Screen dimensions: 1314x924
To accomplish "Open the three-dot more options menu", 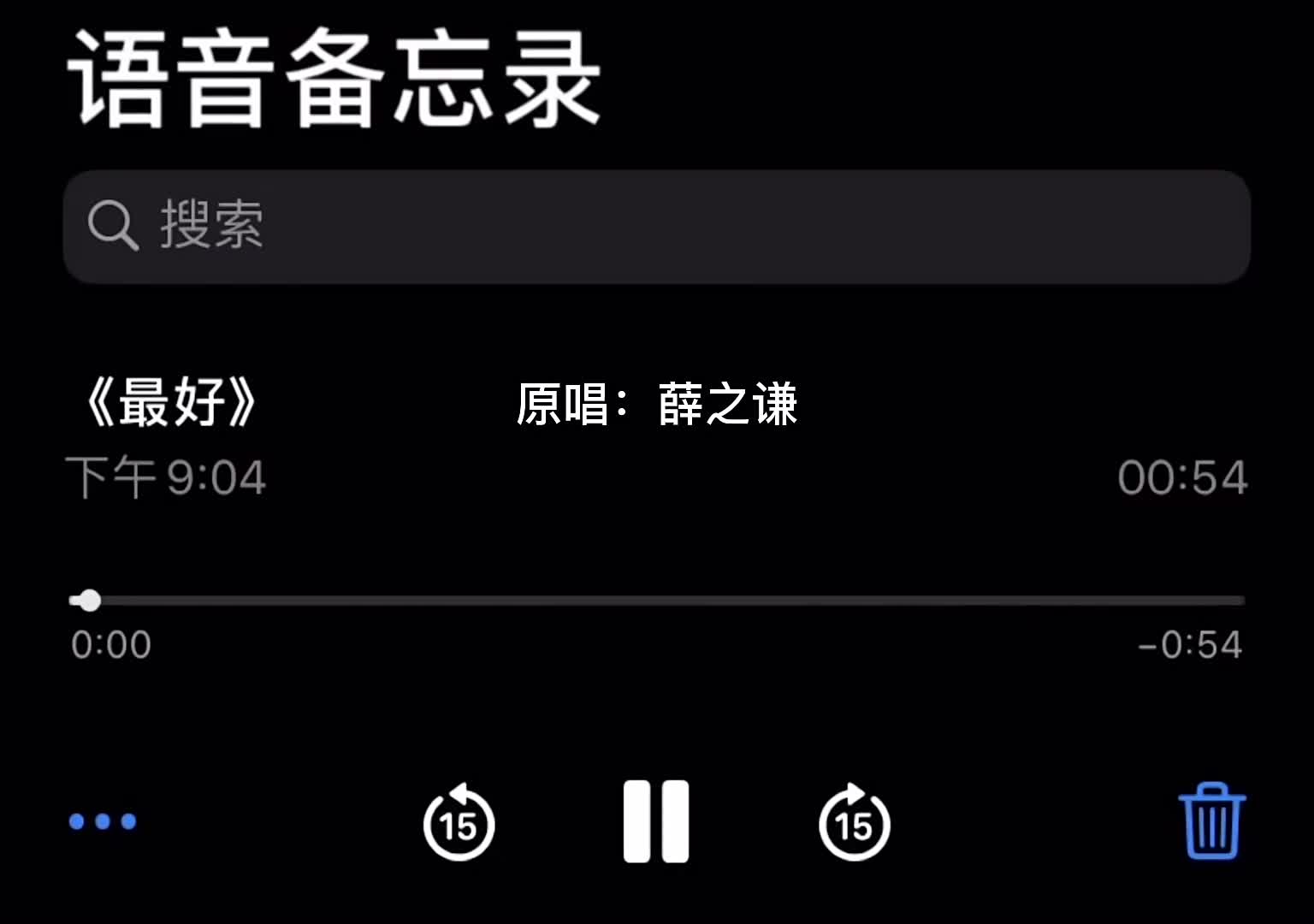I will click(x=103, y=821).
